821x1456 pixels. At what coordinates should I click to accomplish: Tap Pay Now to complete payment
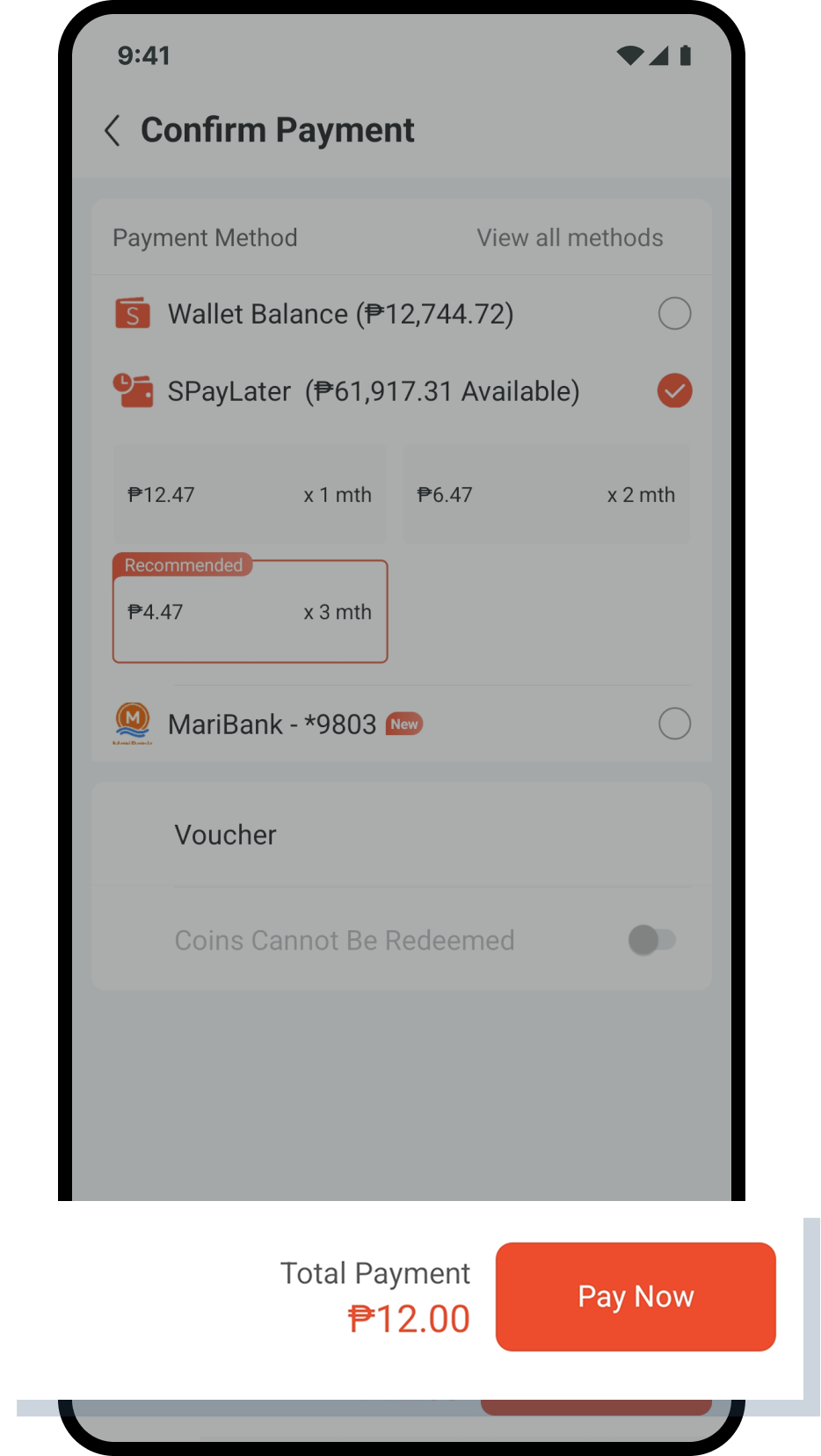(x=635, y=1296)
